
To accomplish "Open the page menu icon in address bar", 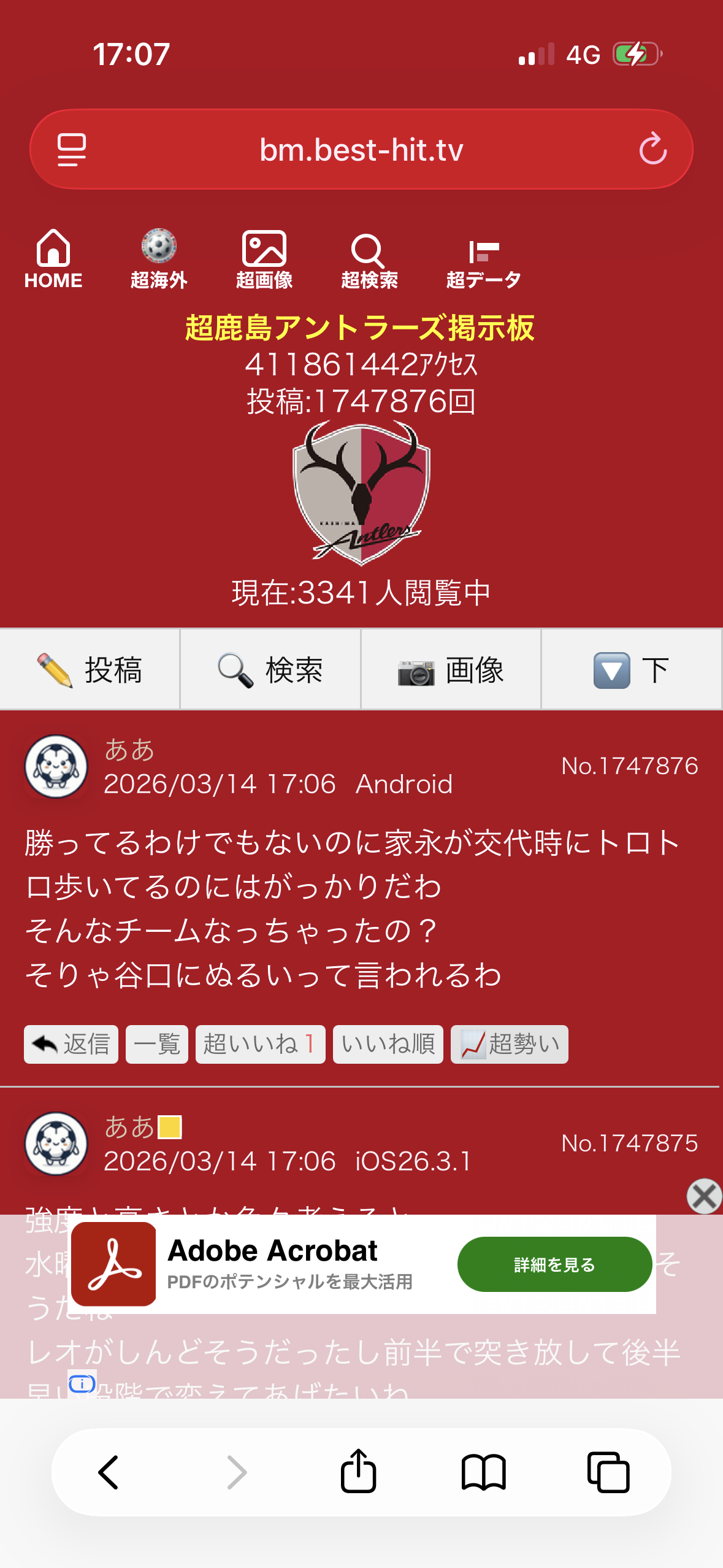I will (x=72, y=149).
